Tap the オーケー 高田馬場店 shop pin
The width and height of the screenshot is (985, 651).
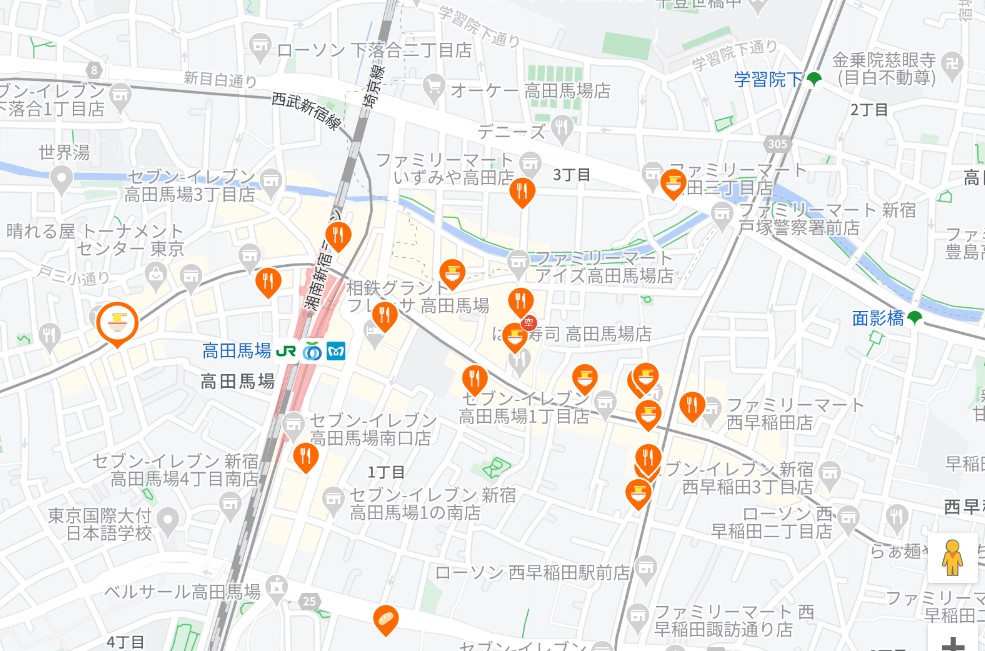(x=433, y=90)
